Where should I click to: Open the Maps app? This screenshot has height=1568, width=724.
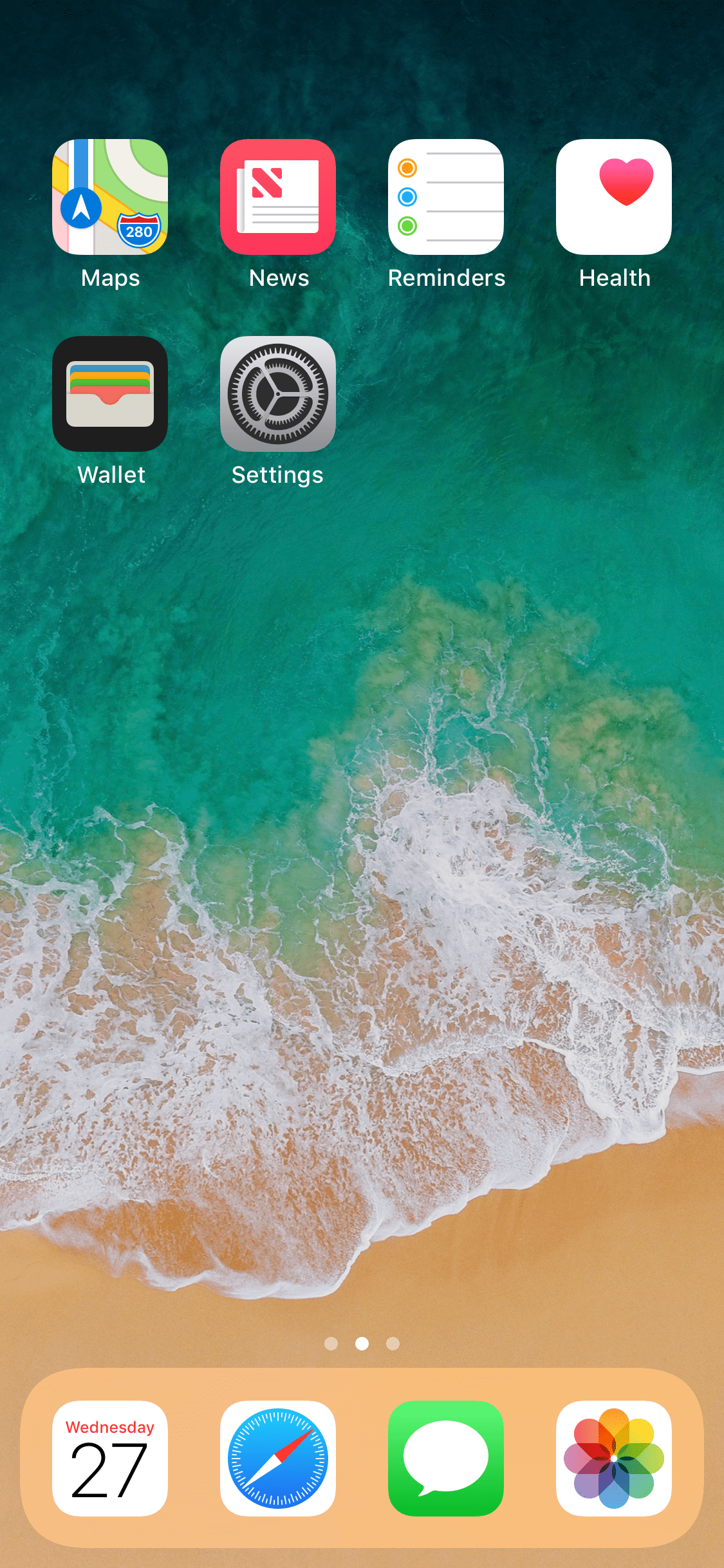(x=109, y=196)
